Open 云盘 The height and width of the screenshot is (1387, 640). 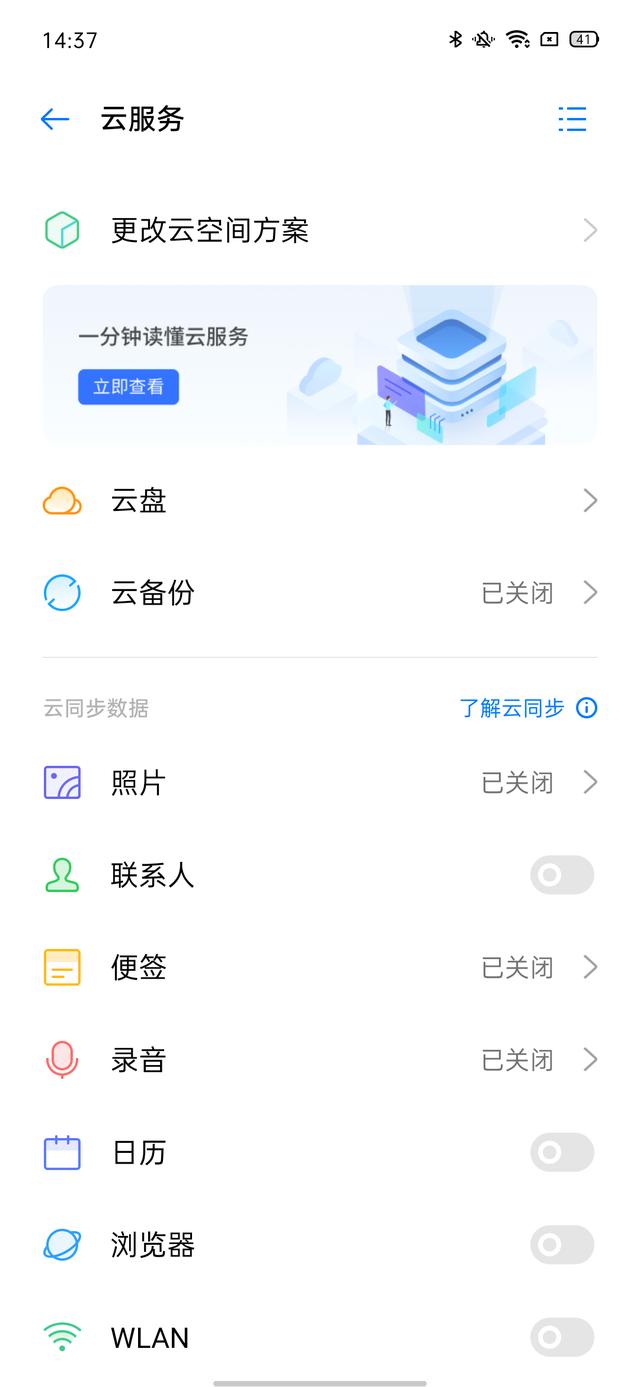click(x=320, y=501)
